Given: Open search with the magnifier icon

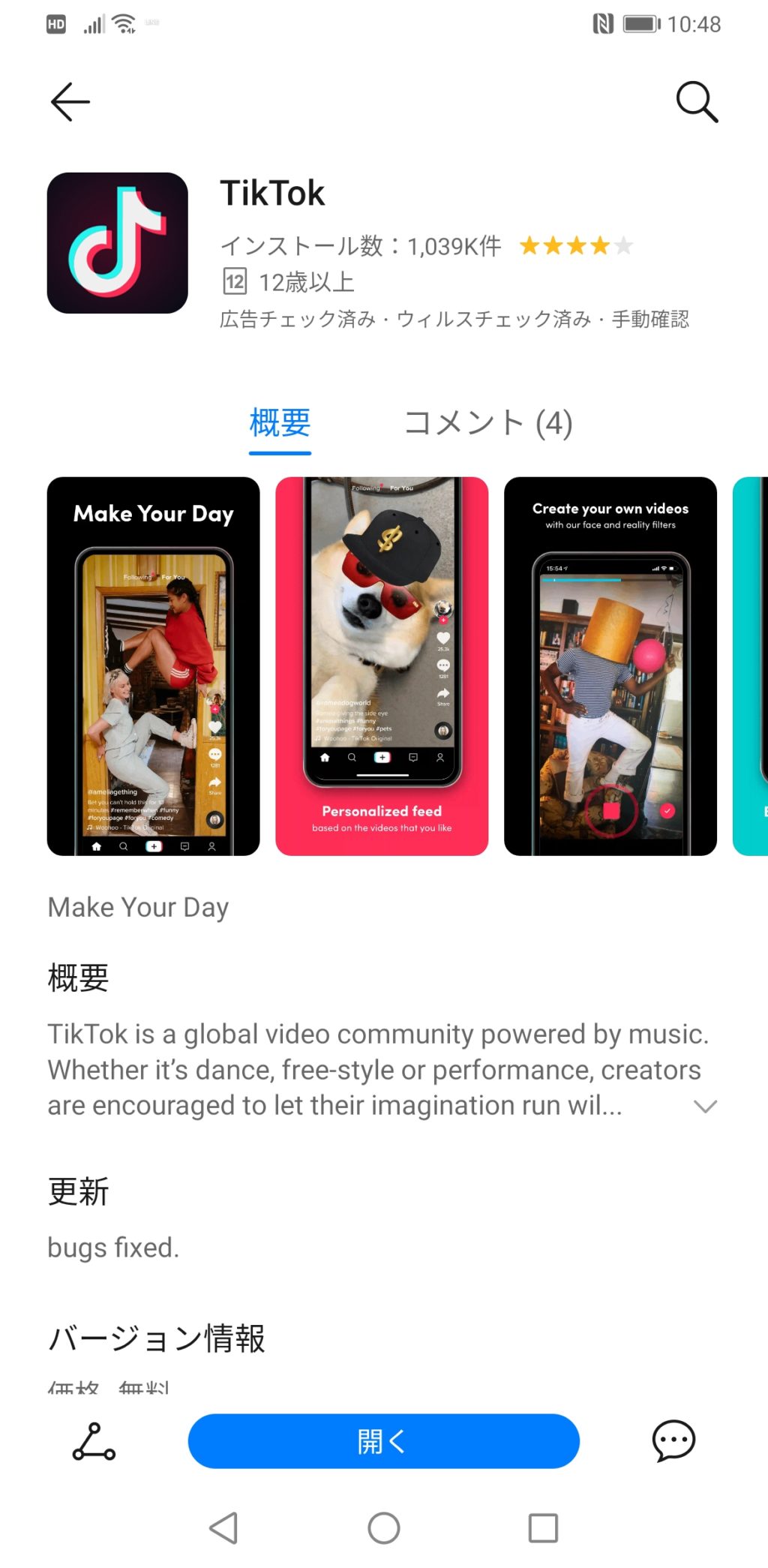Looking at the screenshot, I should click(697, 101).
